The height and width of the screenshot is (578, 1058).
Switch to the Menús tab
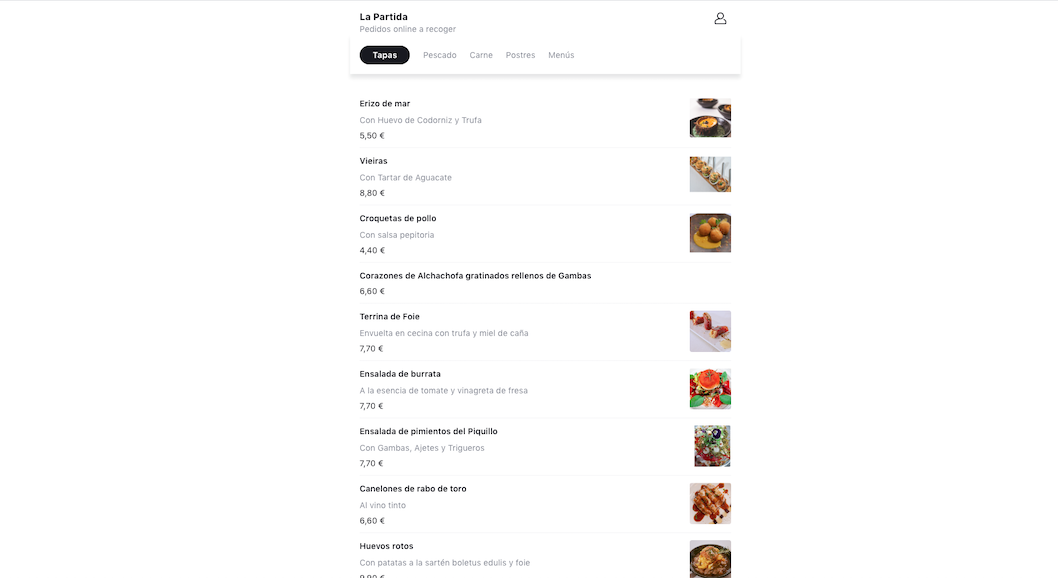tap(561, 55)
